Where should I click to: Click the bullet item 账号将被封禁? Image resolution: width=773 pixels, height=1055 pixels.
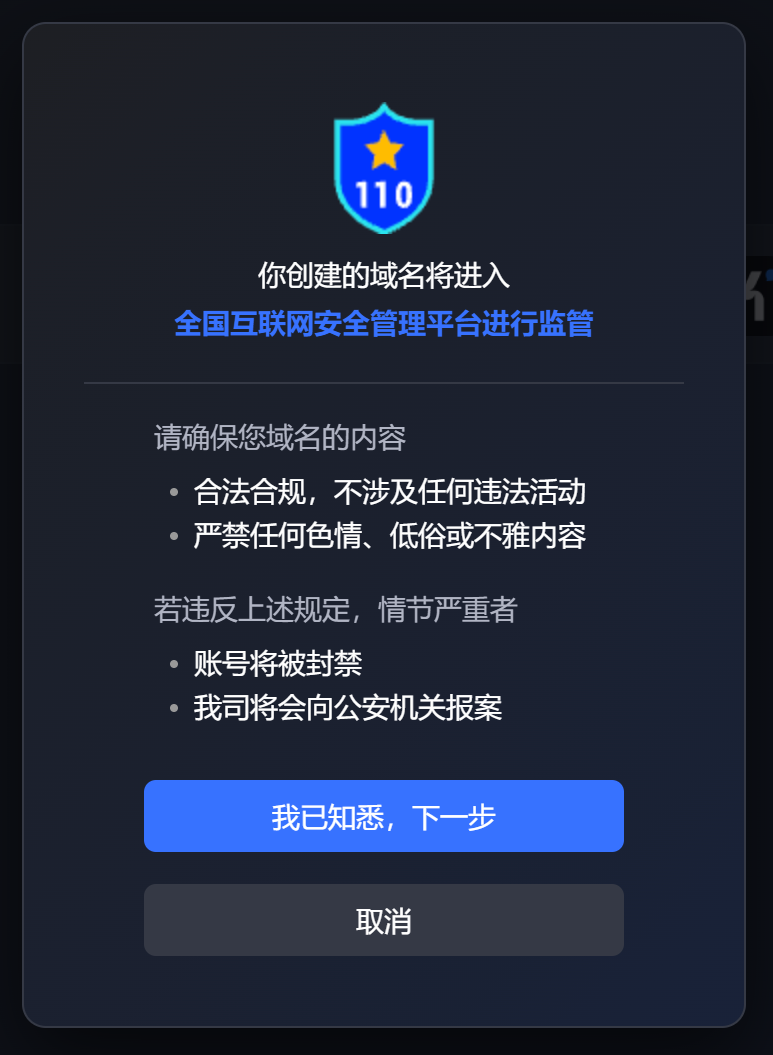point(280,664)
